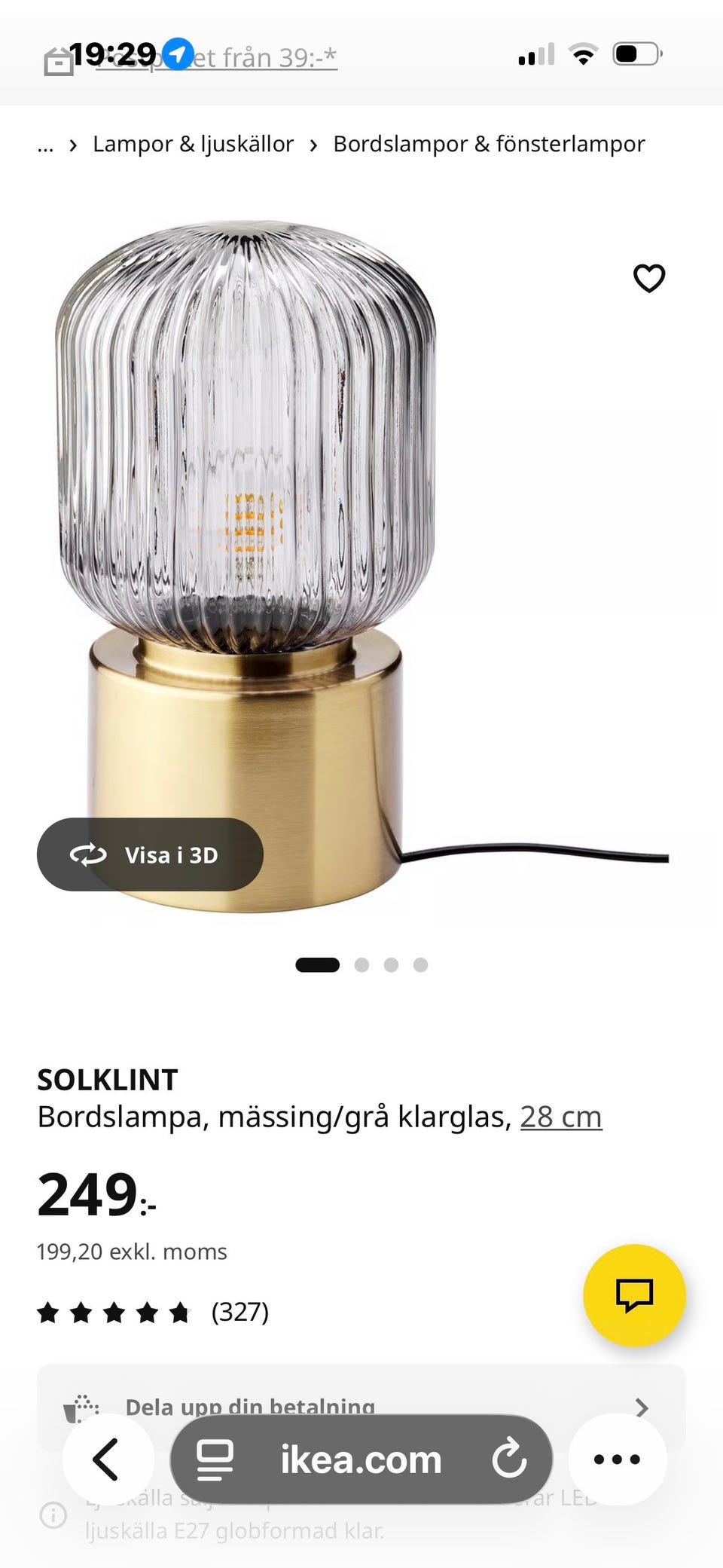Image resolution: width=723 pixels, height=1568 pixels.
Task: Open Lampor & ljuskällor breadcrumb
Action: coord(193,144)
